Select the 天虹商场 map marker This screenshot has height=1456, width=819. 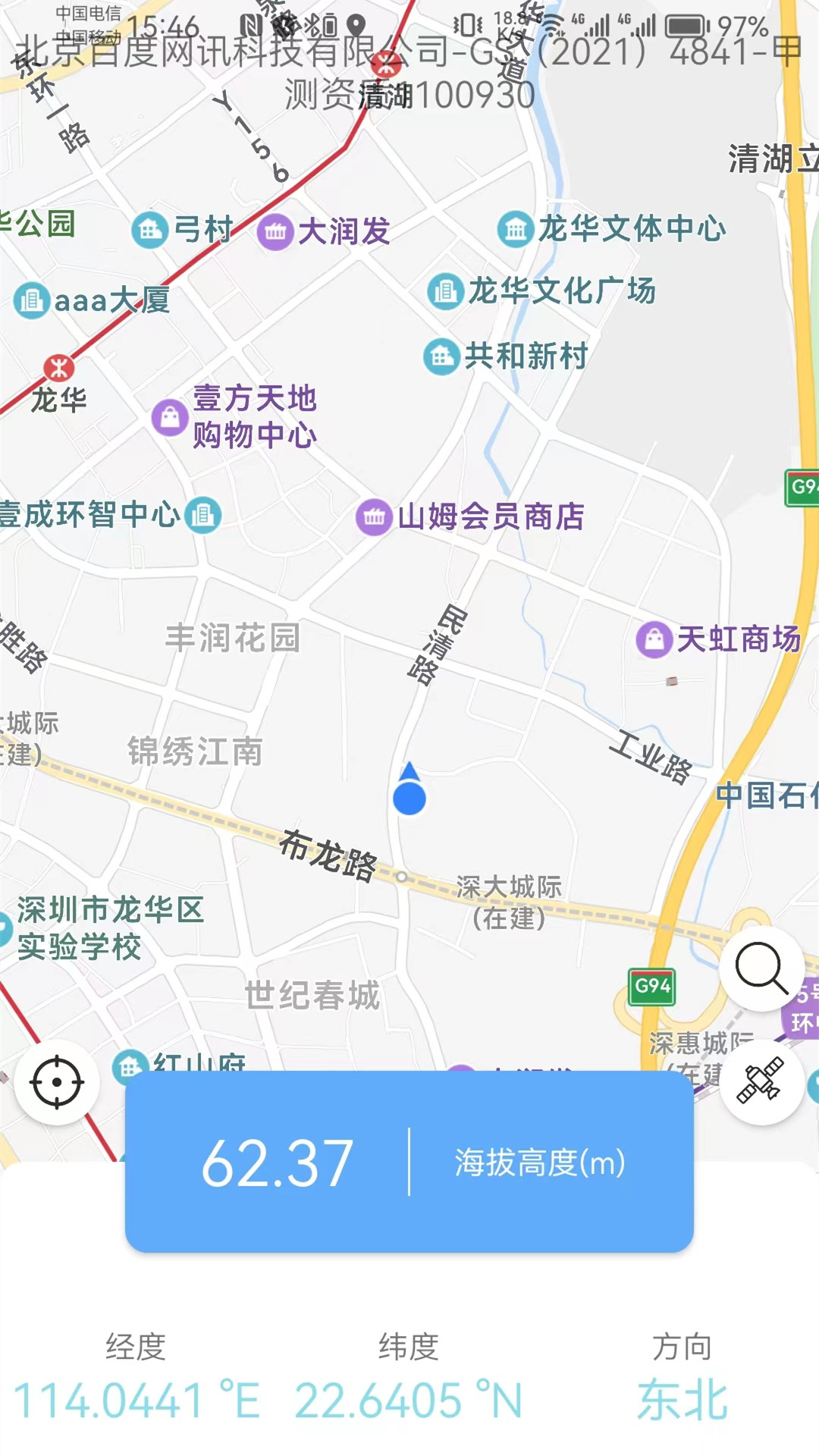tap(654, 639)
